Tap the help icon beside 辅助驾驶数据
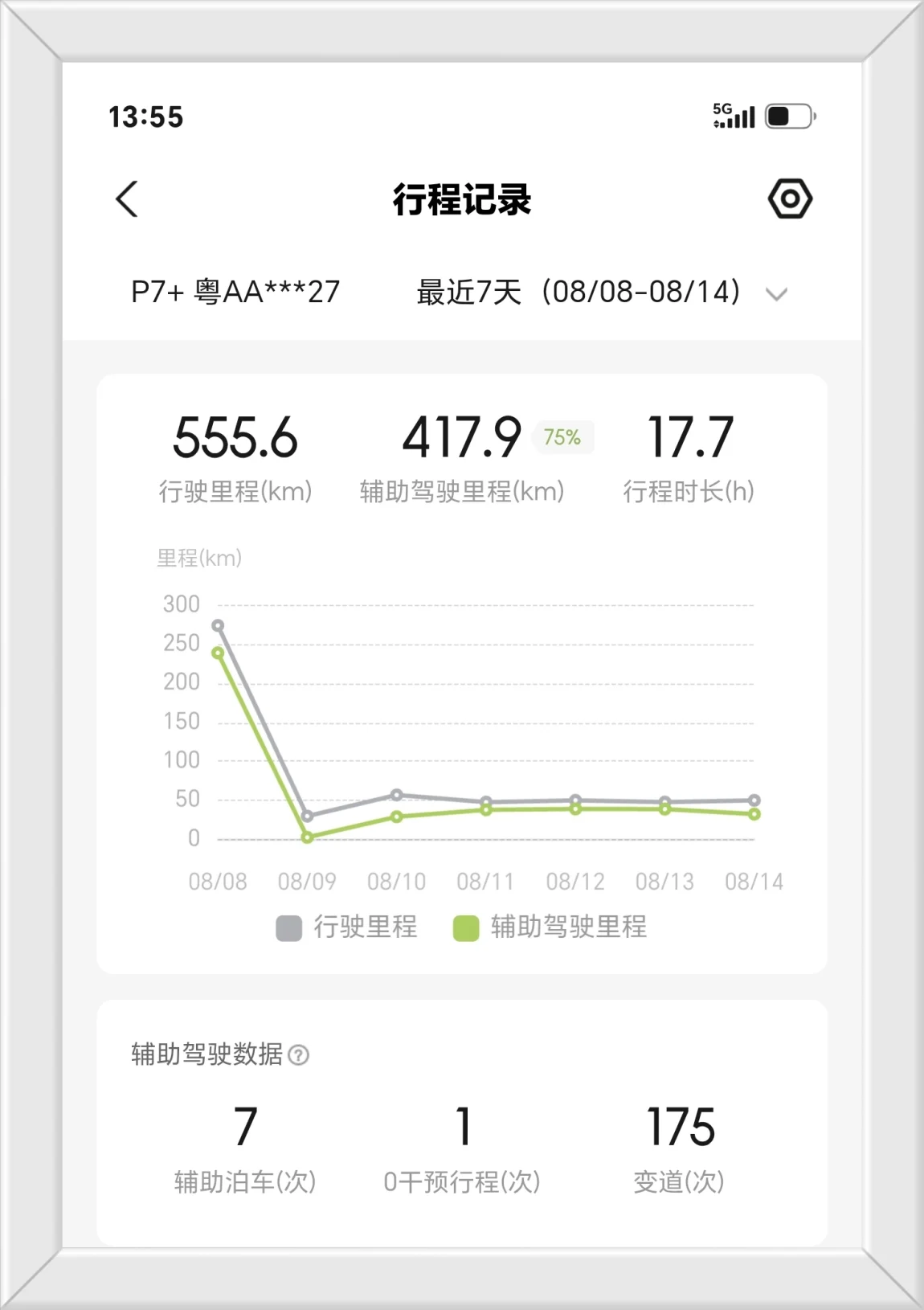The image size is (924, 1310). coord(298,1055)
